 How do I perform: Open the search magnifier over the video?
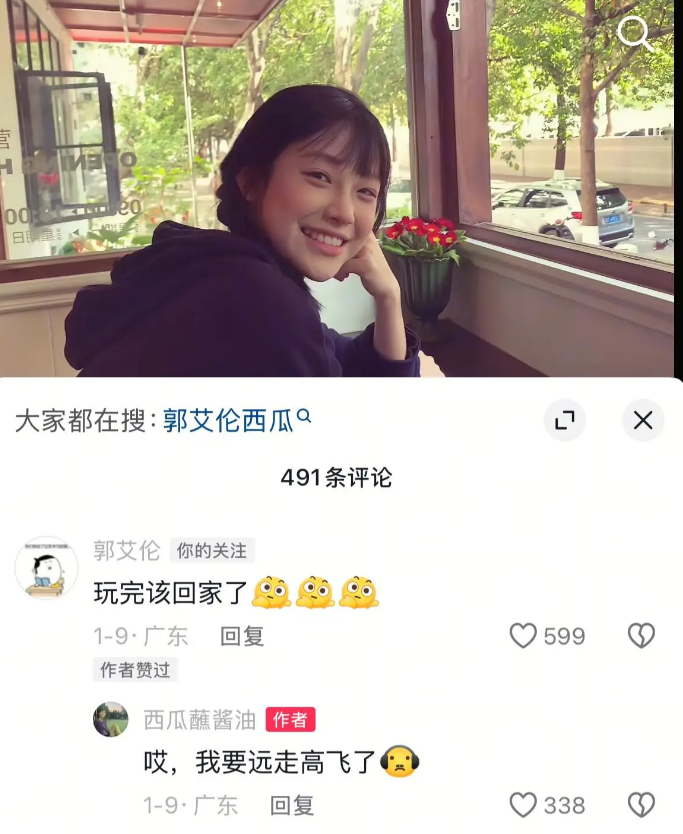[635, 33]
